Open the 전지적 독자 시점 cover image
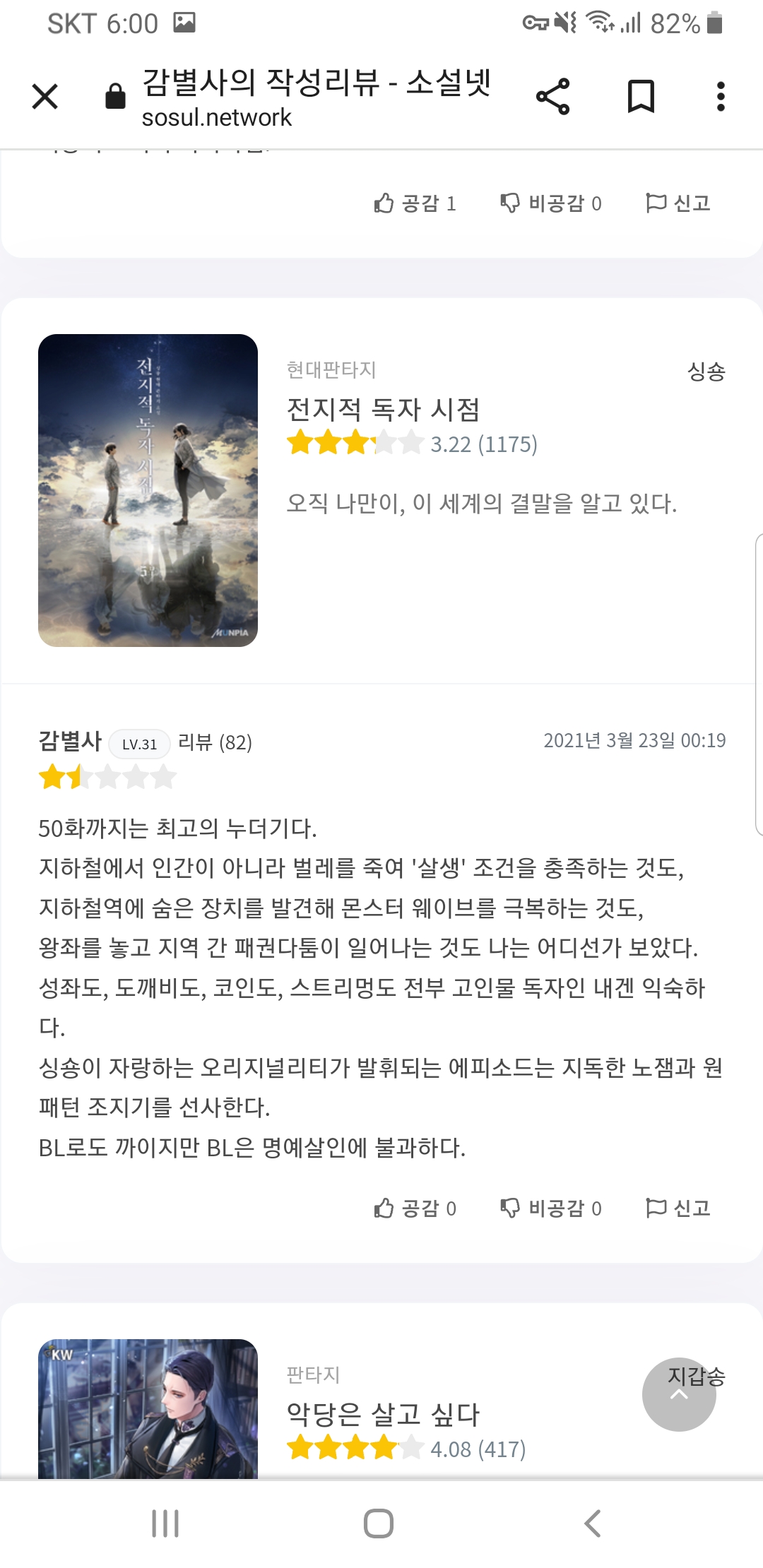This screenshot has width=763, height=1568. click(148, 490)
